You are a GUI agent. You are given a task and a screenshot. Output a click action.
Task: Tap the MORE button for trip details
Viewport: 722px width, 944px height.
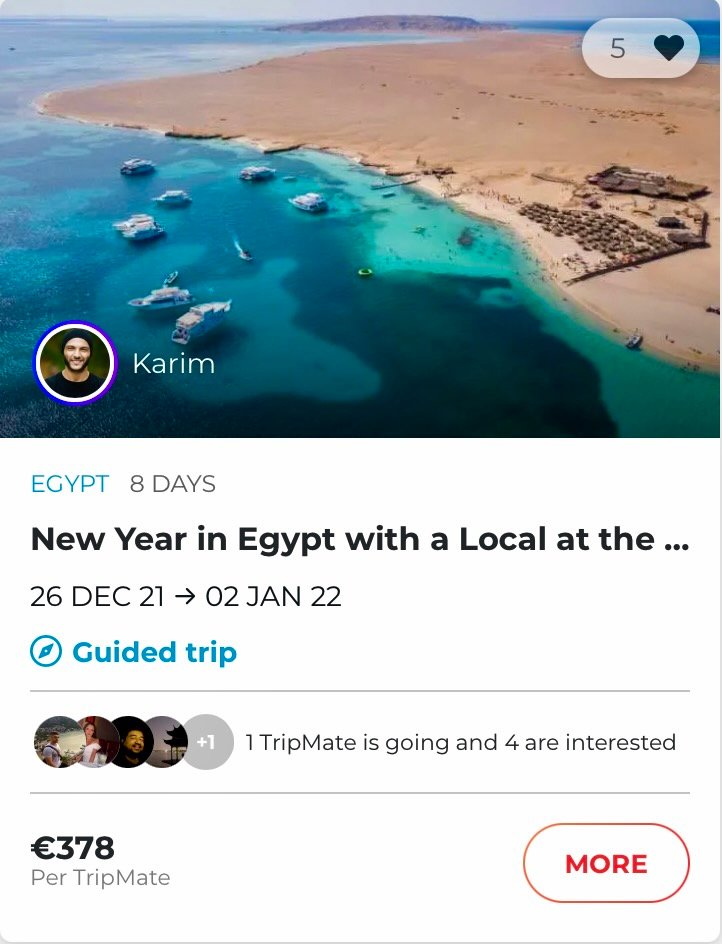click(x=606, y=863)
